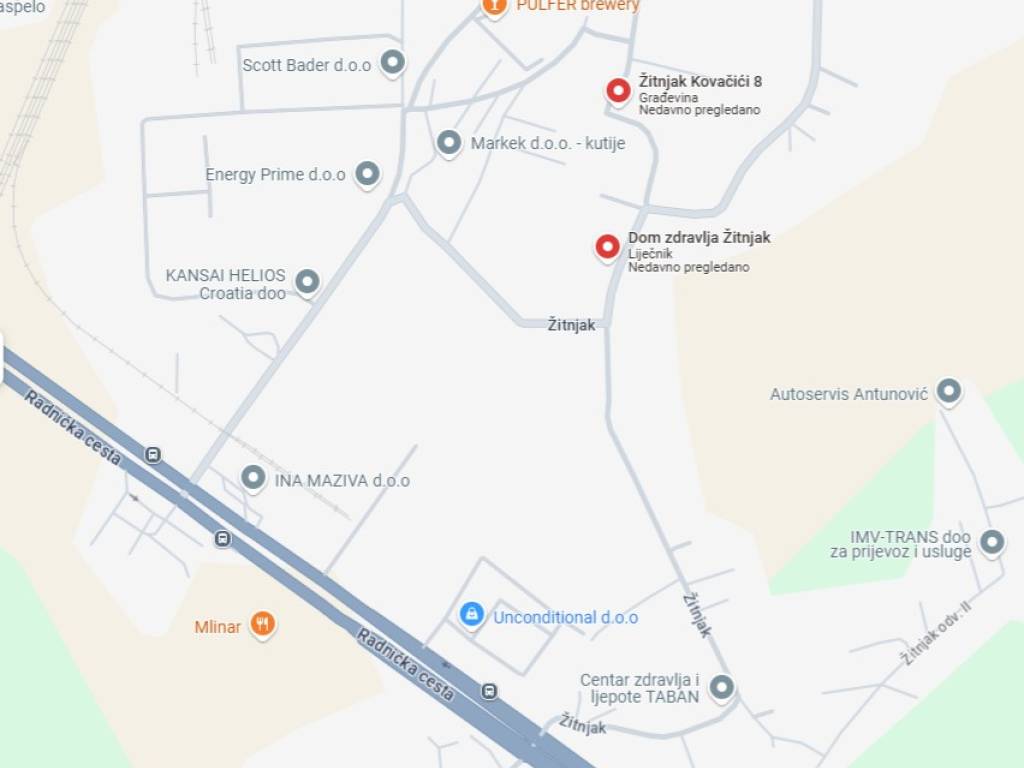Select the Energy Prime d.o.o marker

[368, 173]
